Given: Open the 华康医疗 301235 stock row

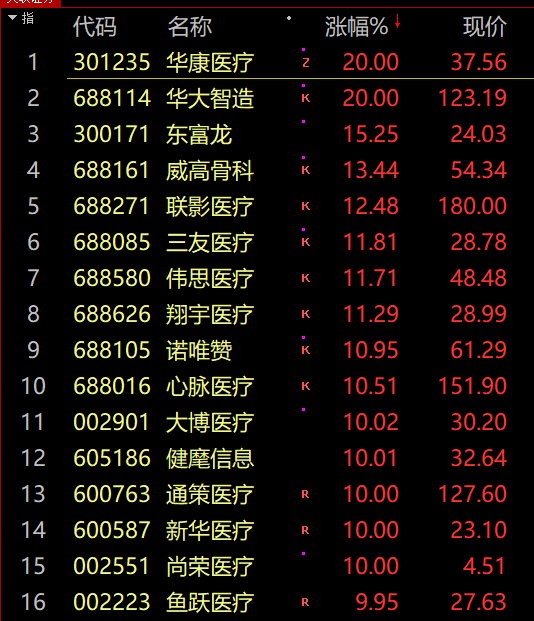Looking at the screenshot, I should 267,62.
